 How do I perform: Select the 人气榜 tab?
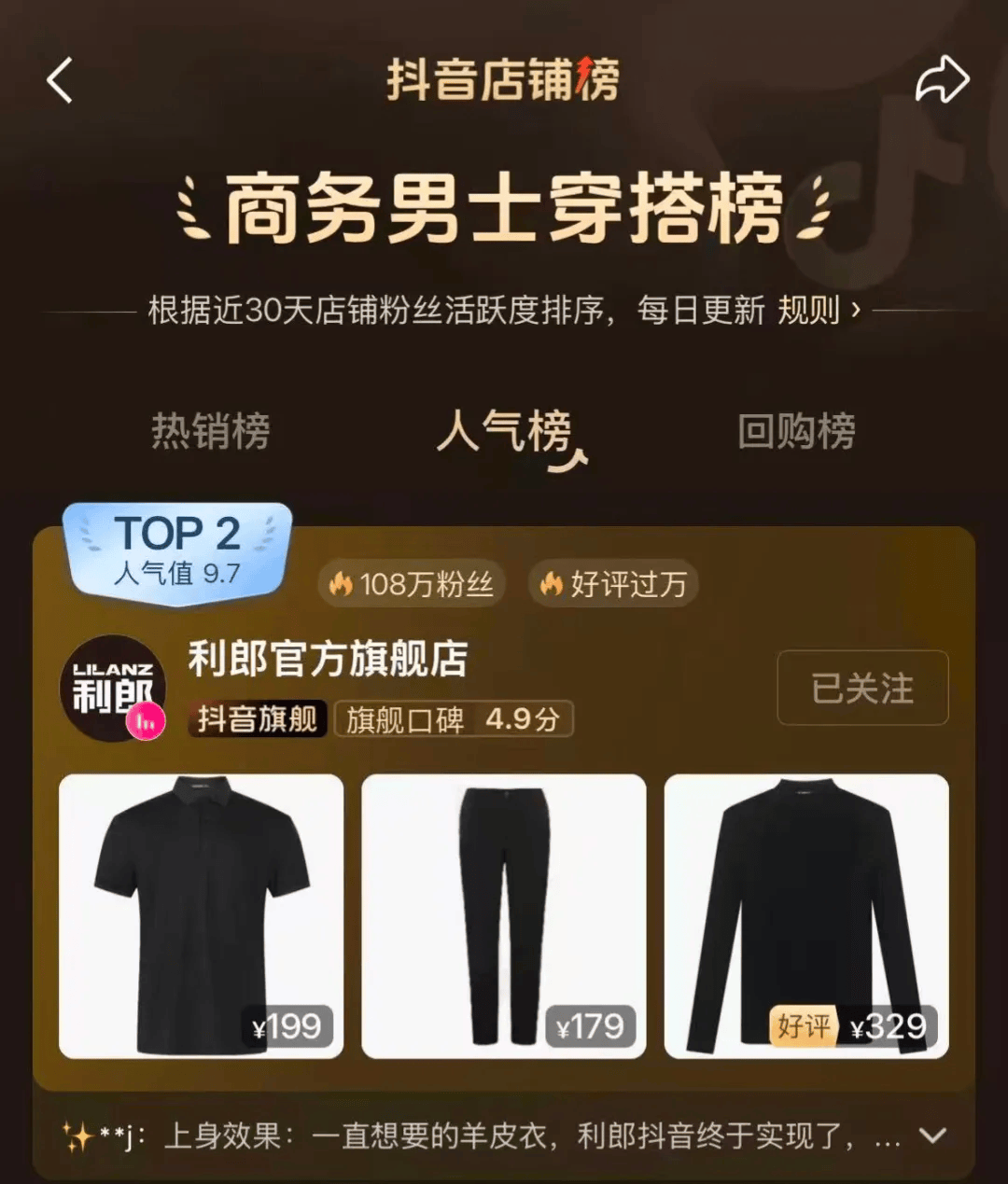(505, 432)
